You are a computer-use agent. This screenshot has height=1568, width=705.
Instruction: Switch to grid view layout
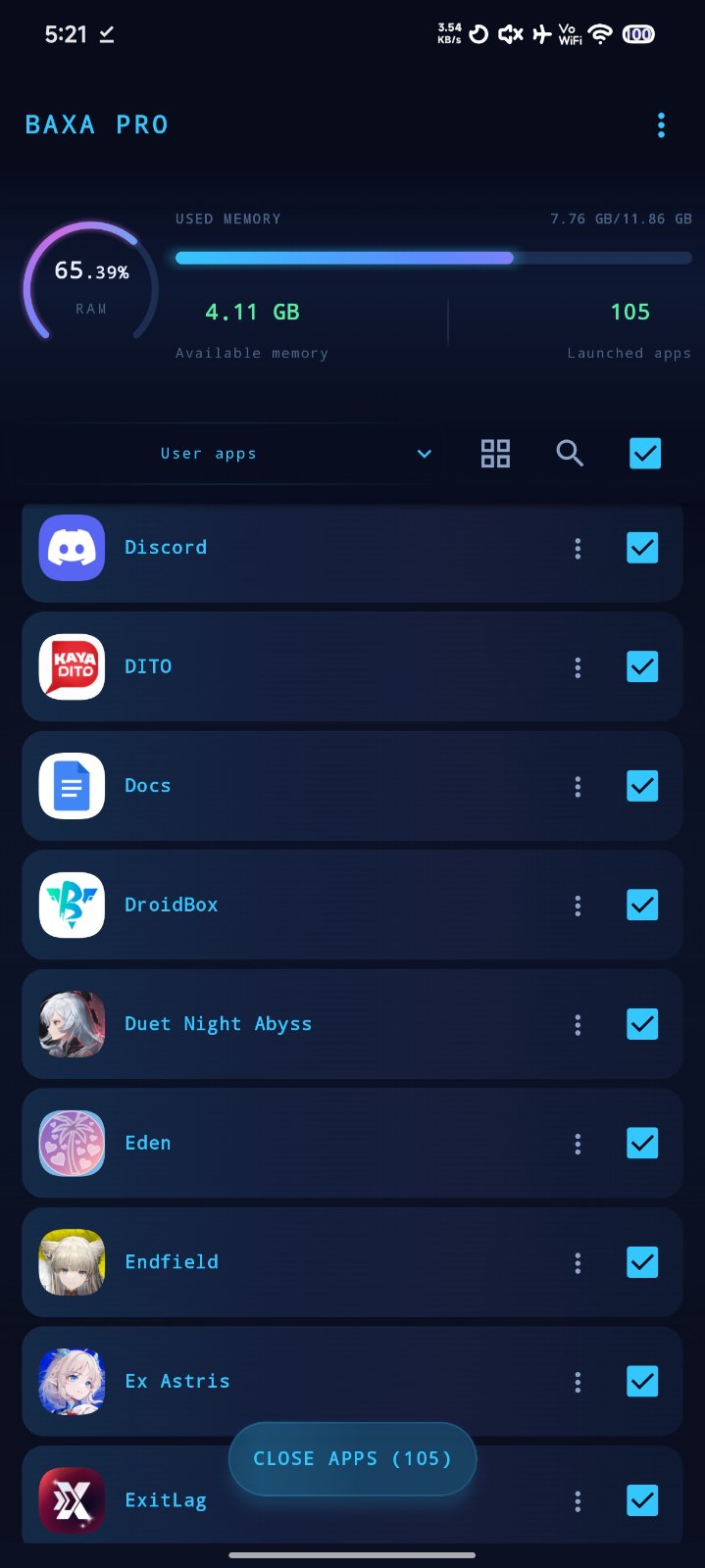495,454
